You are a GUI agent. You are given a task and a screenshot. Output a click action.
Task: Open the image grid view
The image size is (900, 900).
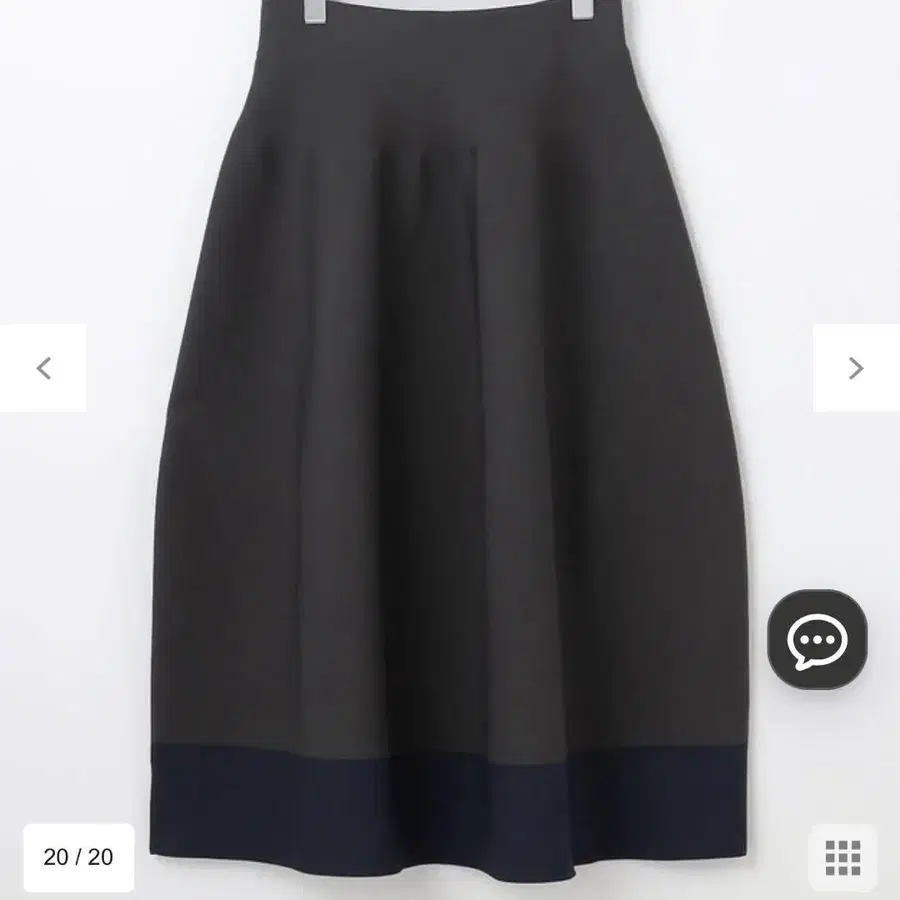coord(843,857)
